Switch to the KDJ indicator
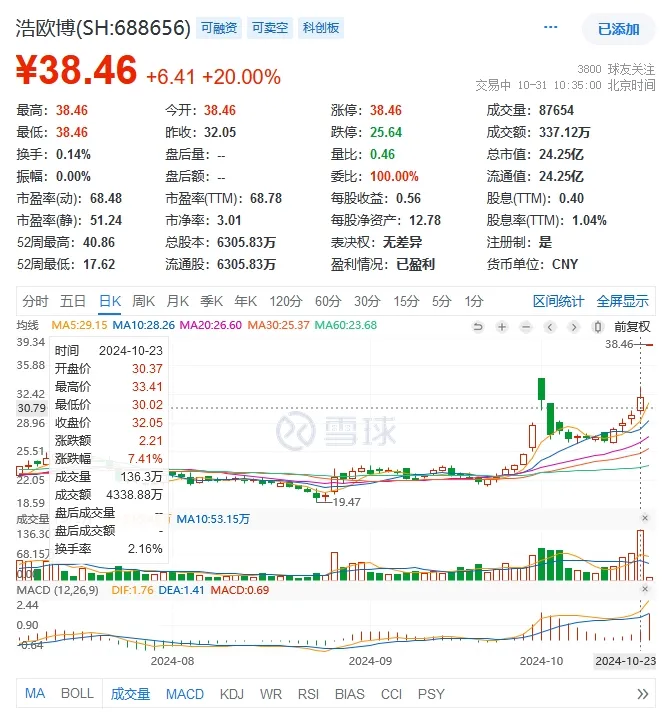 232,693
